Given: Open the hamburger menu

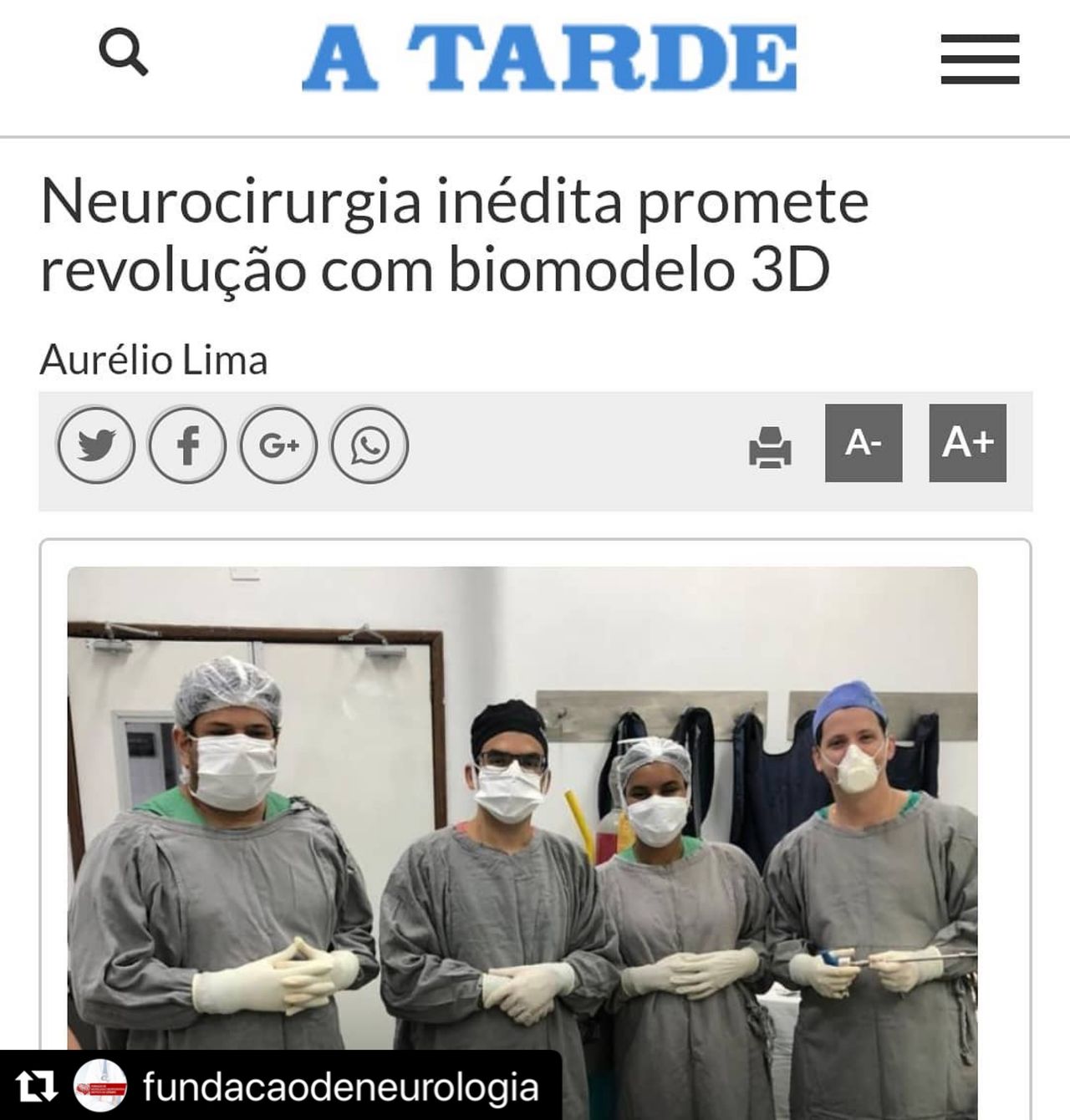Looking at the screenshot, I should click(980, 59).
